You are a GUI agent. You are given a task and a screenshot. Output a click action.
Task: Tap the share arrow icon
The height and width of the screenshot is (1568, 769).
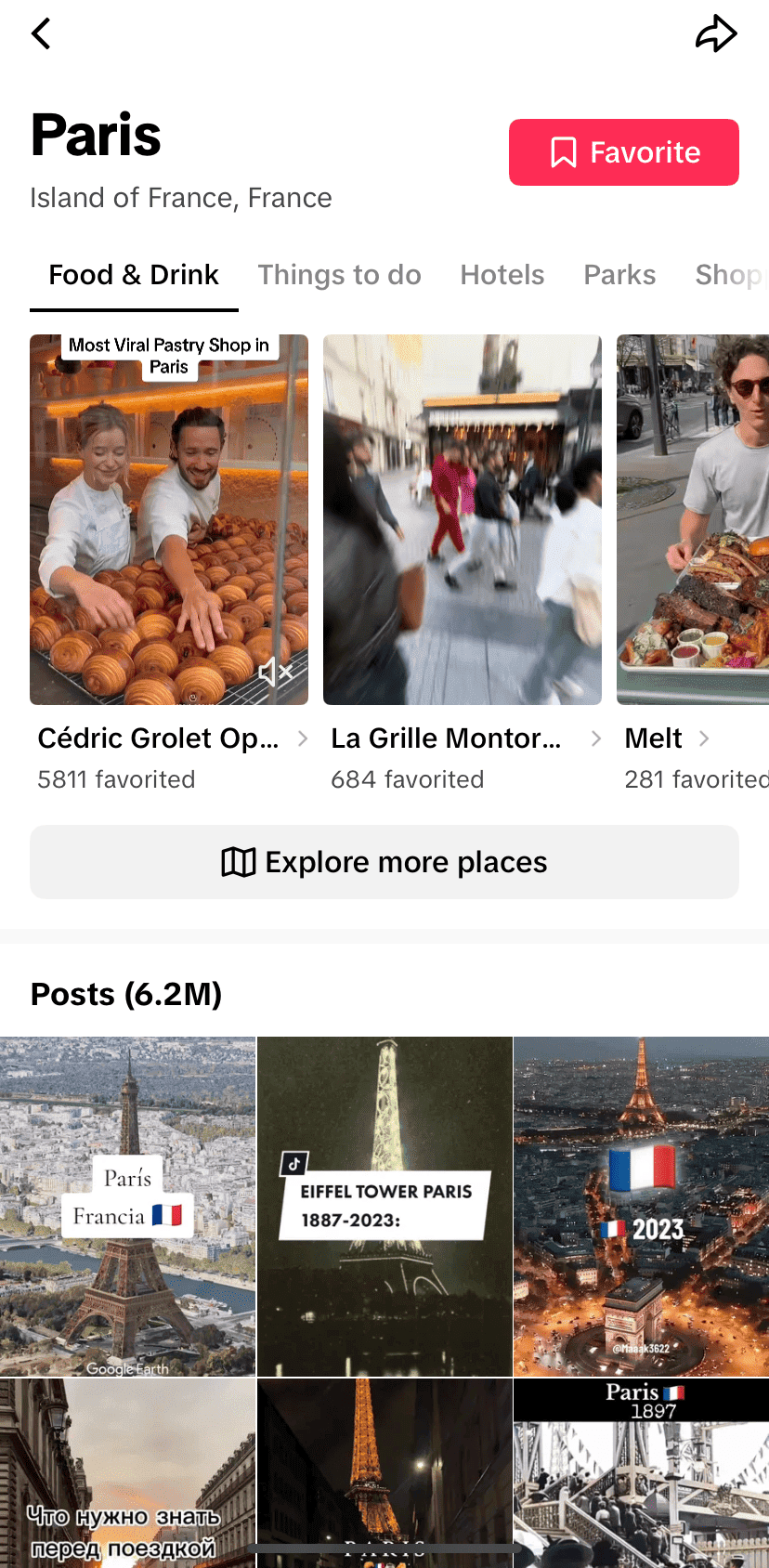715,32
